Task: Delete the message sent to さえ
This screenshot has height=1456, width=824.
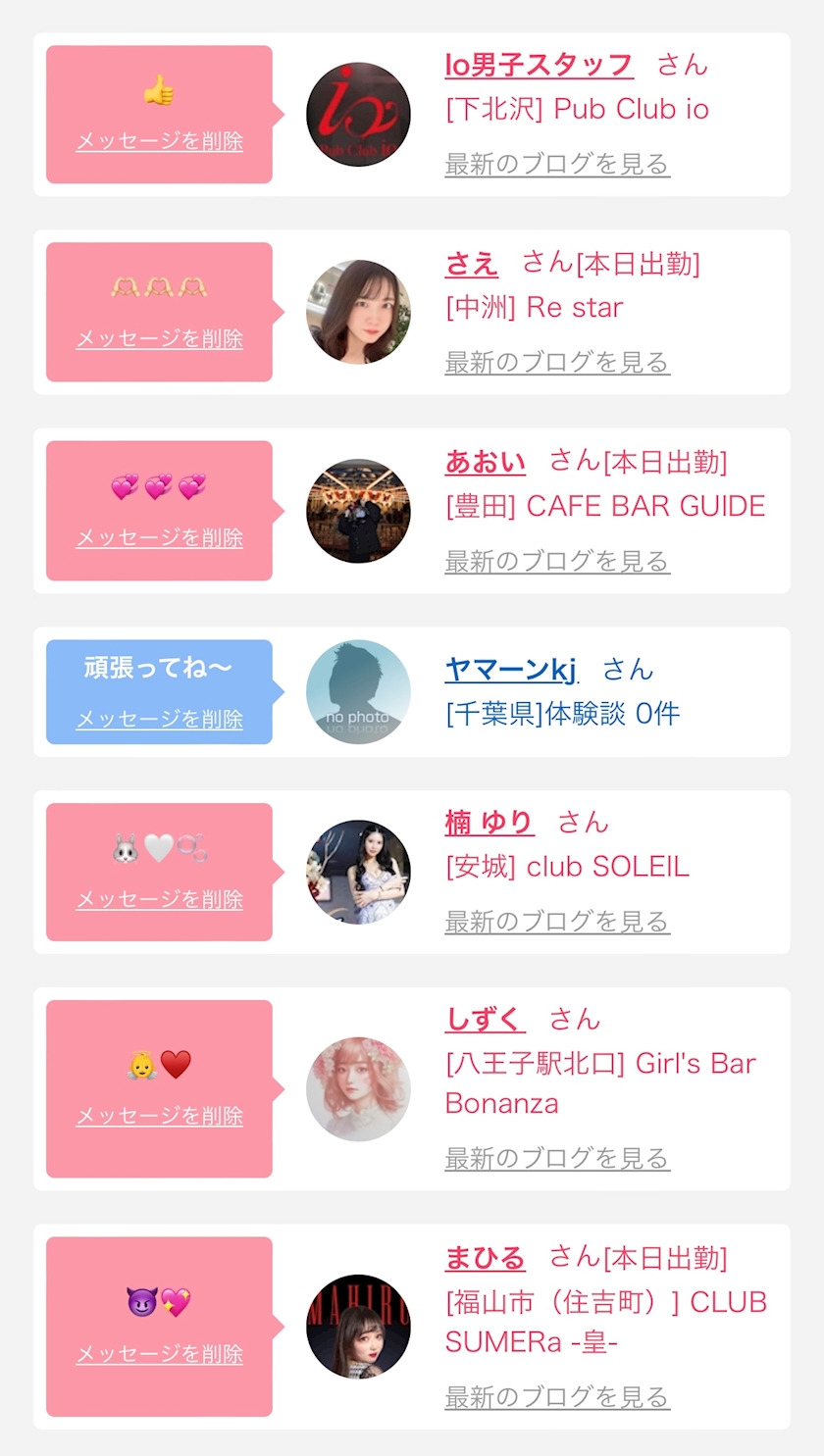Action: 159,339
